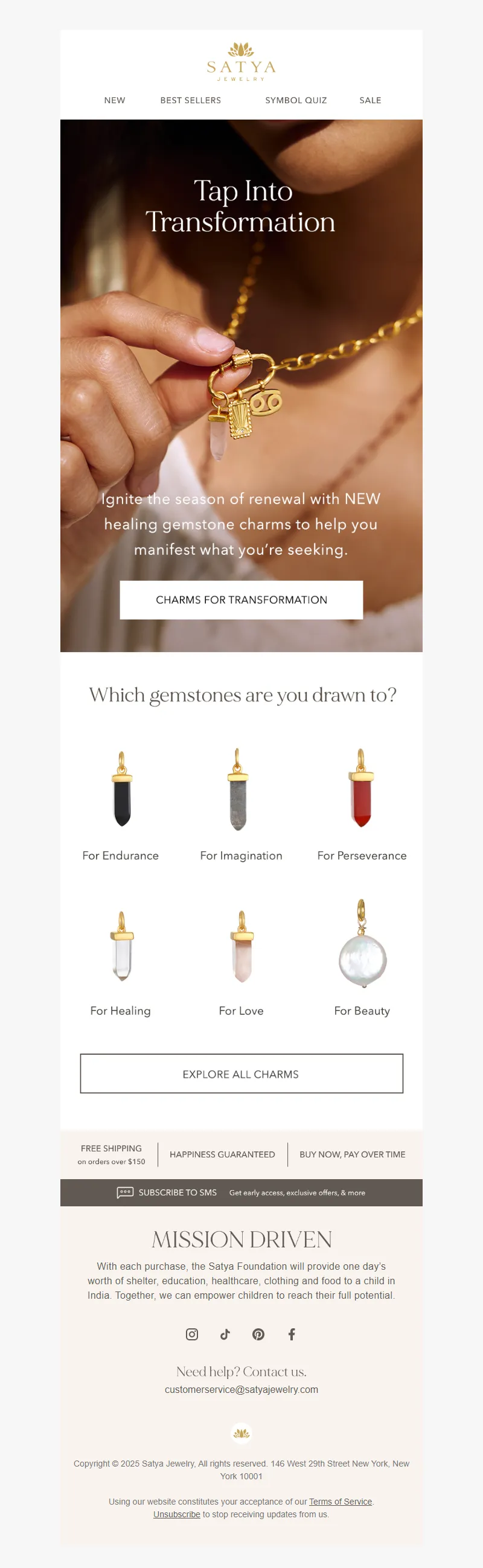Read the Terms of Service
This screenshot has height=1568, width=483.
point(340,1502)
